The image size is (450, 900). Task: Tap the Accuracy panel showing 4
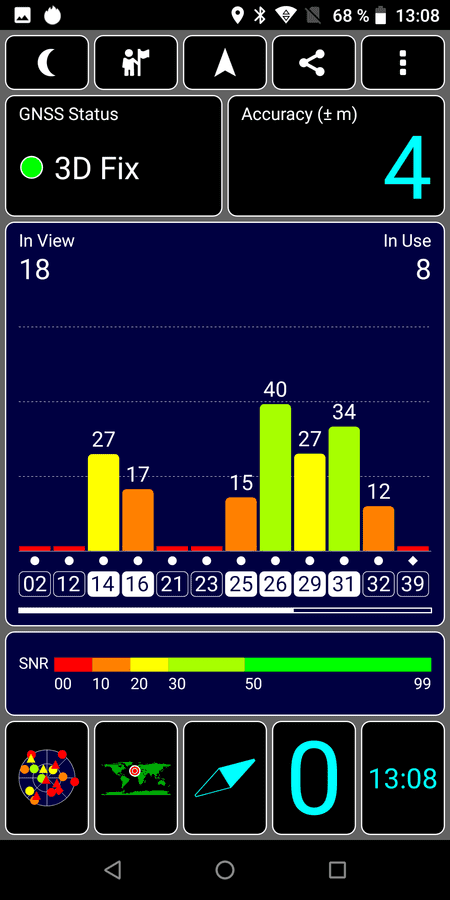point(336,156)
